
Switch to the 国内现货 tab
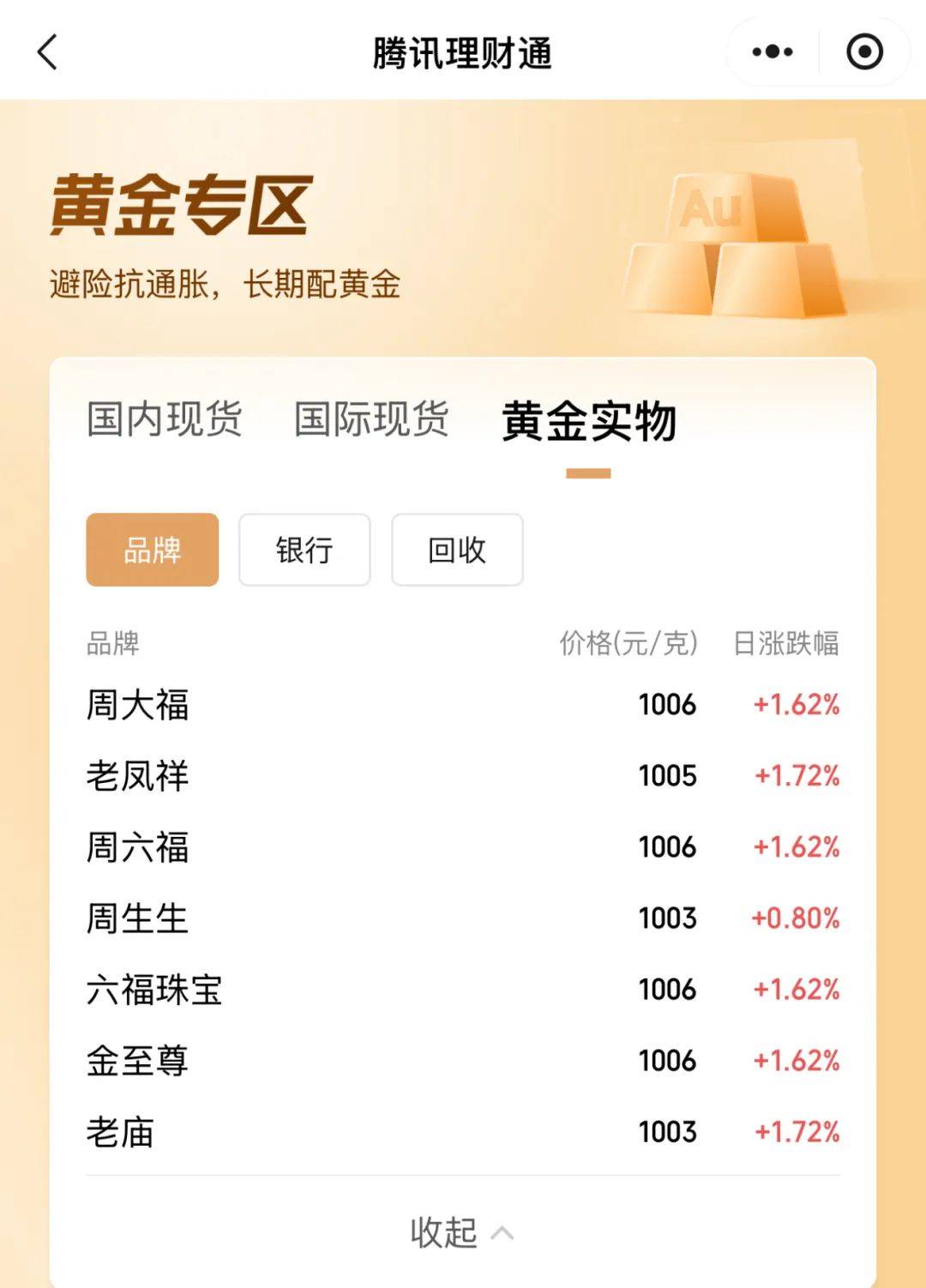click(x=165, y=418)
